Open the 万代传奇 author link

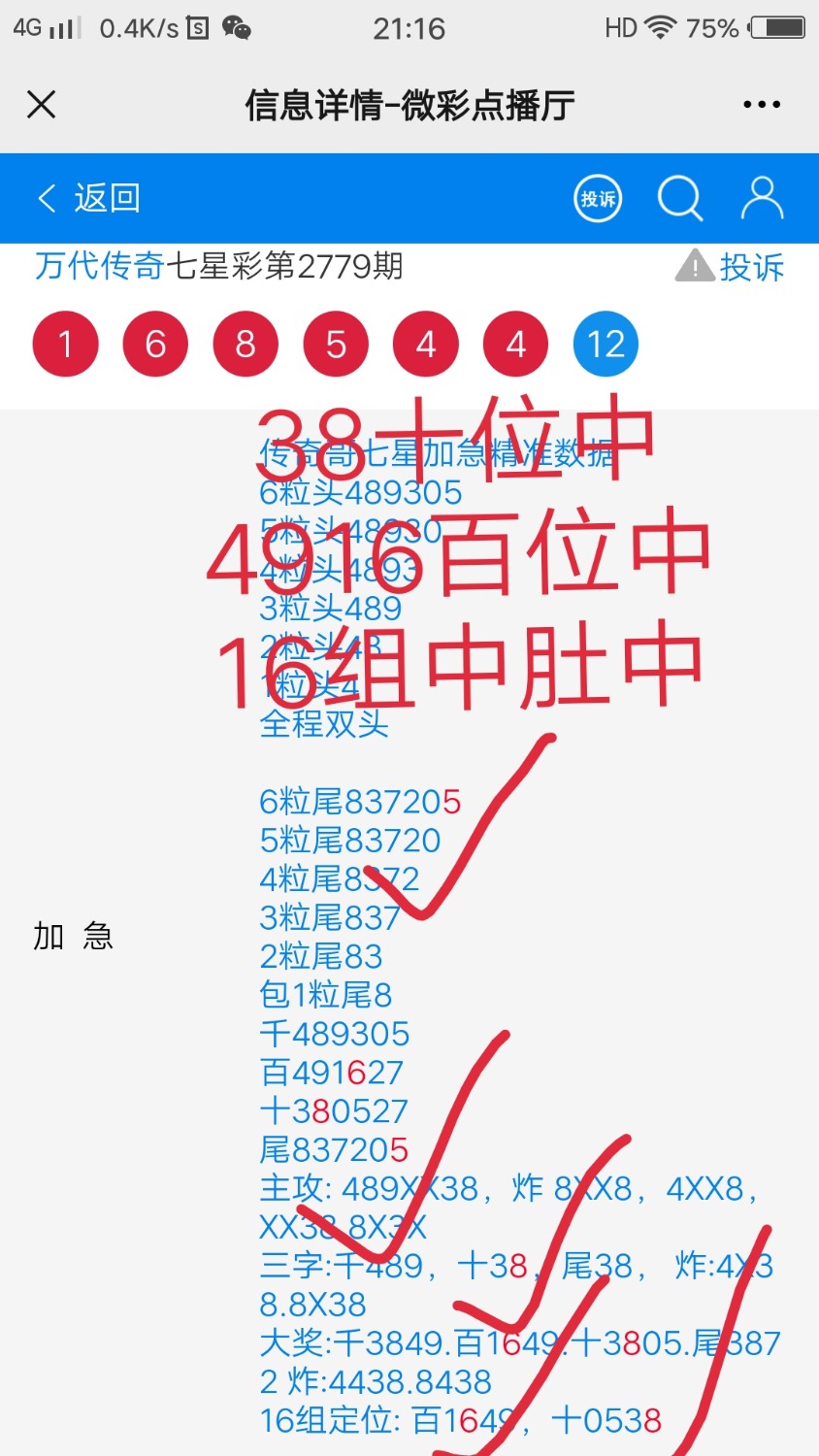(x=100, y=266)
